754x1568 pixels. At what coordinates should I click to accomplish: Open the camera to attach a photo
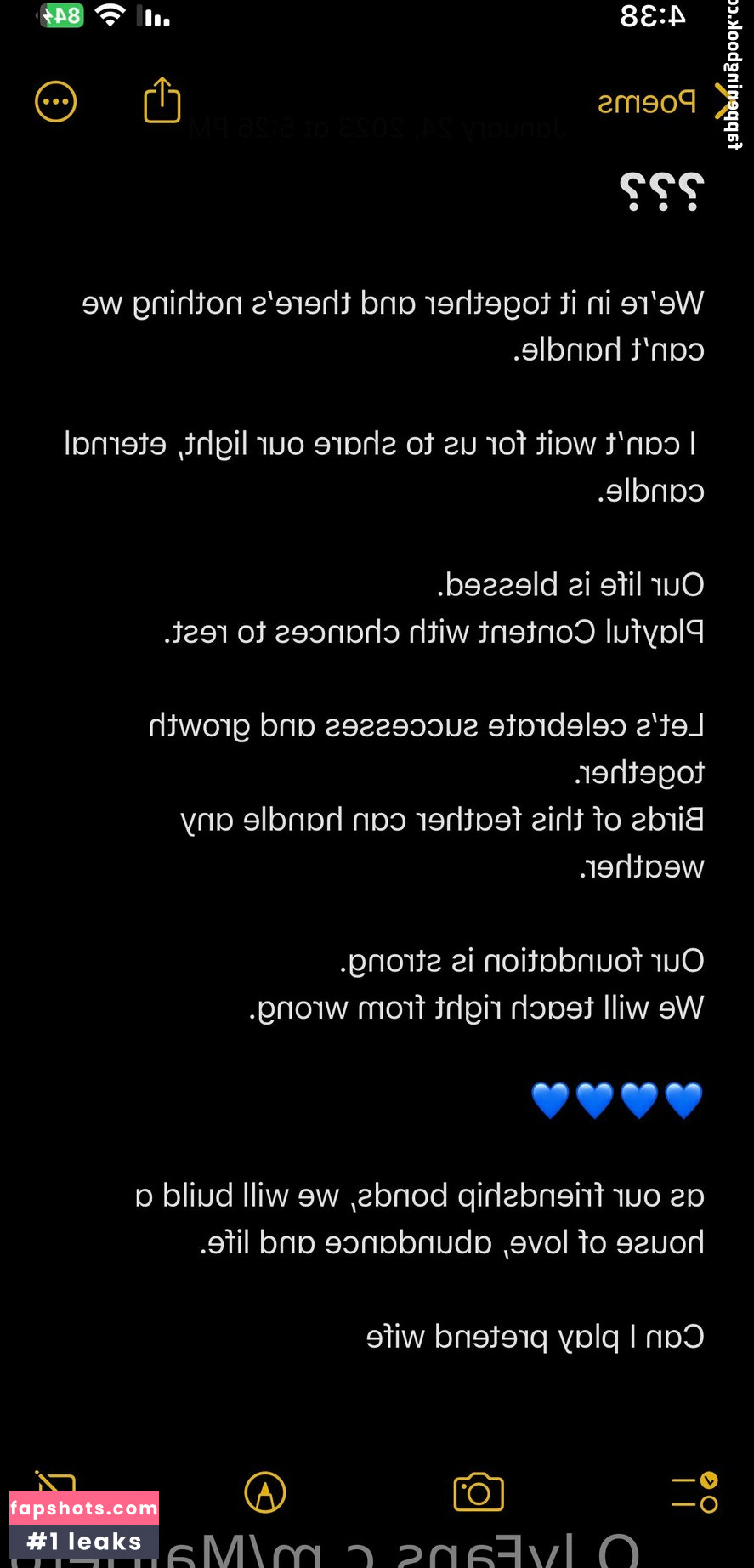pos(479,1492)
